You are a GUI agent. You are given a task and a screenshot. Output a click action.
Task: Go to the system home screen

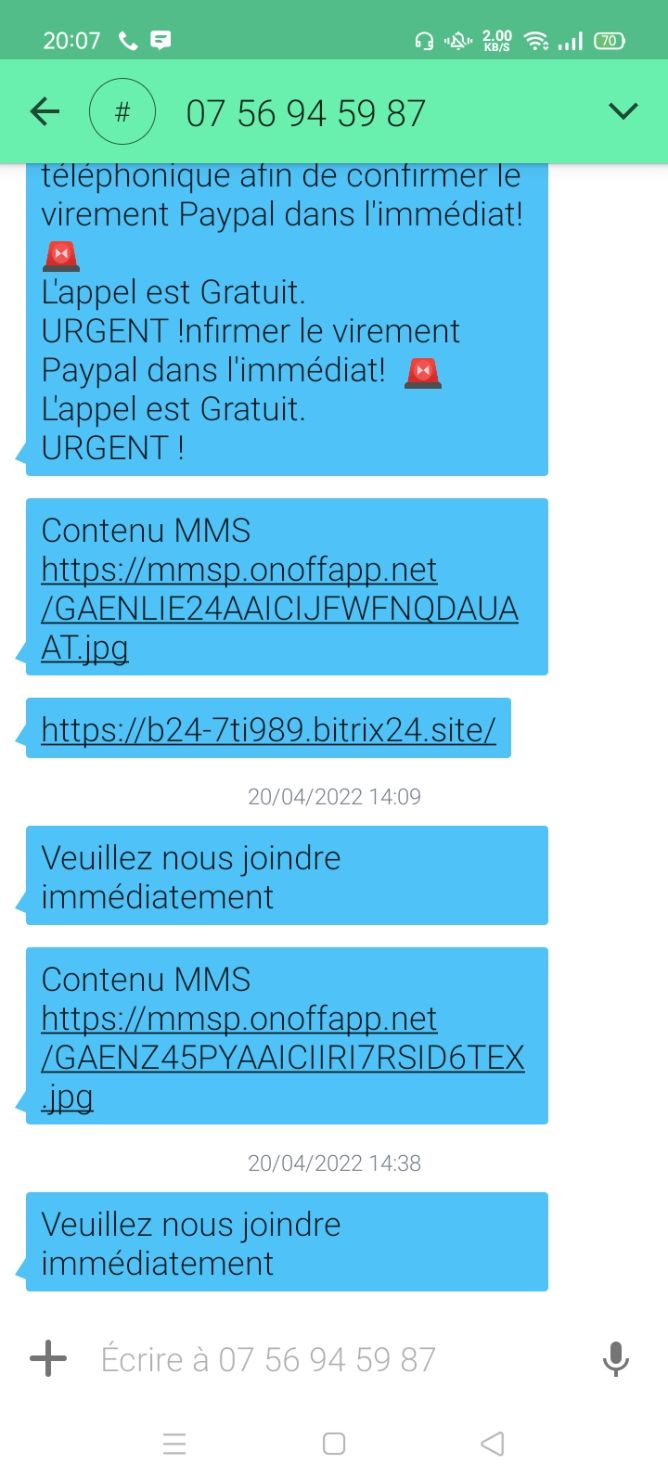click(334, 1444)
